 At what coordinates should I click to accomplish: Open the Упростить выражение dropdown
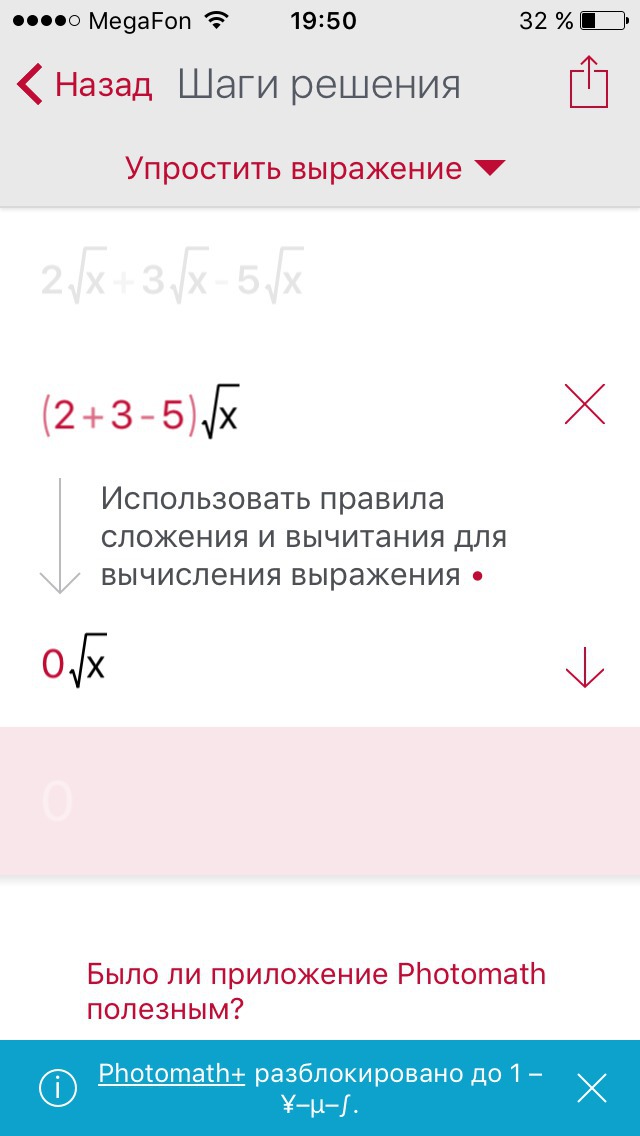(315, 168)
